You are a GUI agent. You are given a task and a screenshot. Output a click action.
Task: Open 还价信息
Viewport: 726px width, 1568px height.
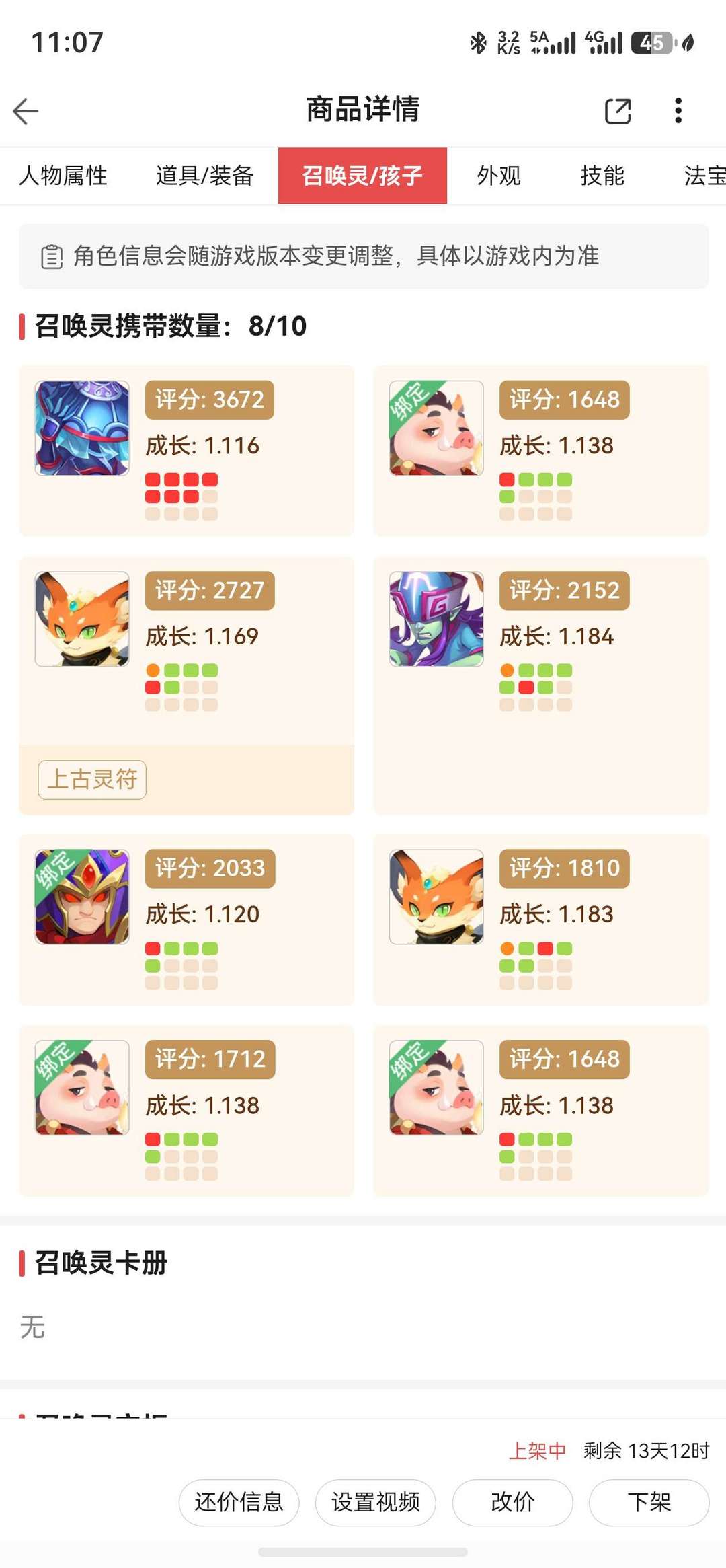[239, 1502]
